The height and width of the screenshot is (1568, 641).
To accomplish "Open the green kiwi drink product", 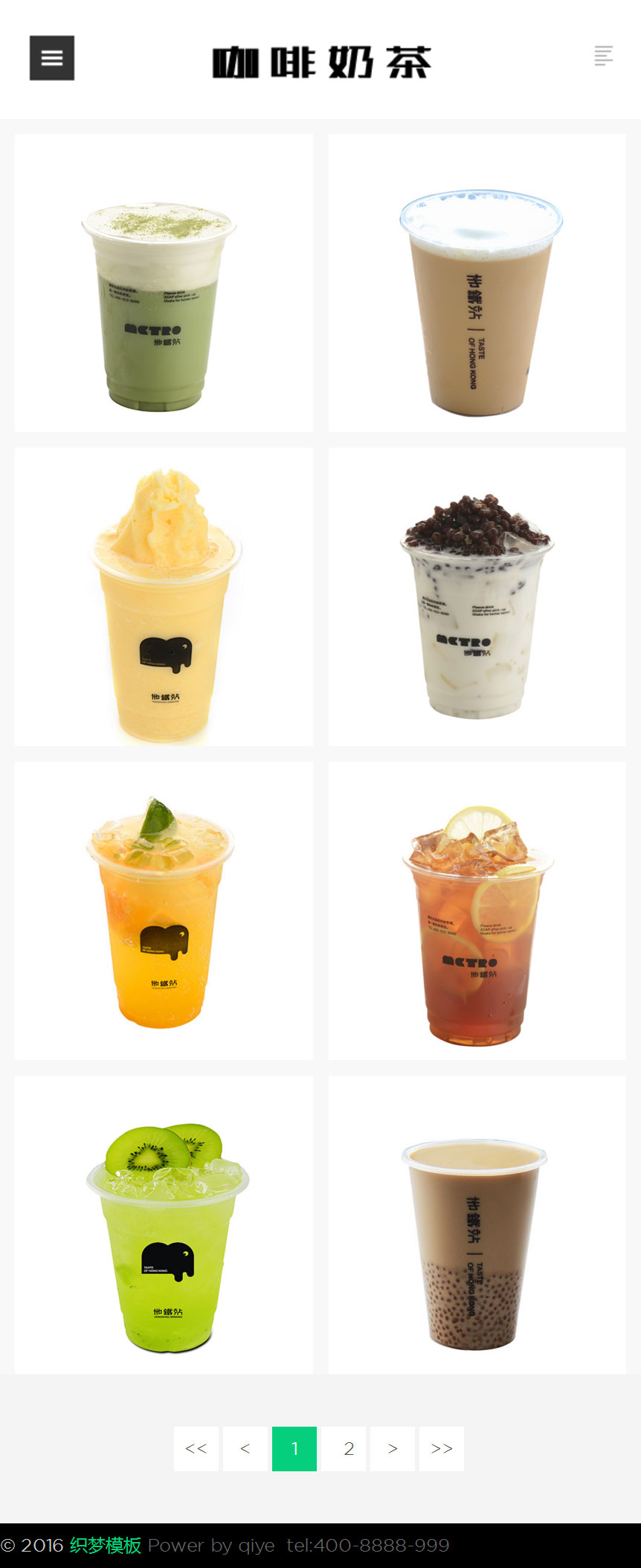I will (x=164, y=1225).
